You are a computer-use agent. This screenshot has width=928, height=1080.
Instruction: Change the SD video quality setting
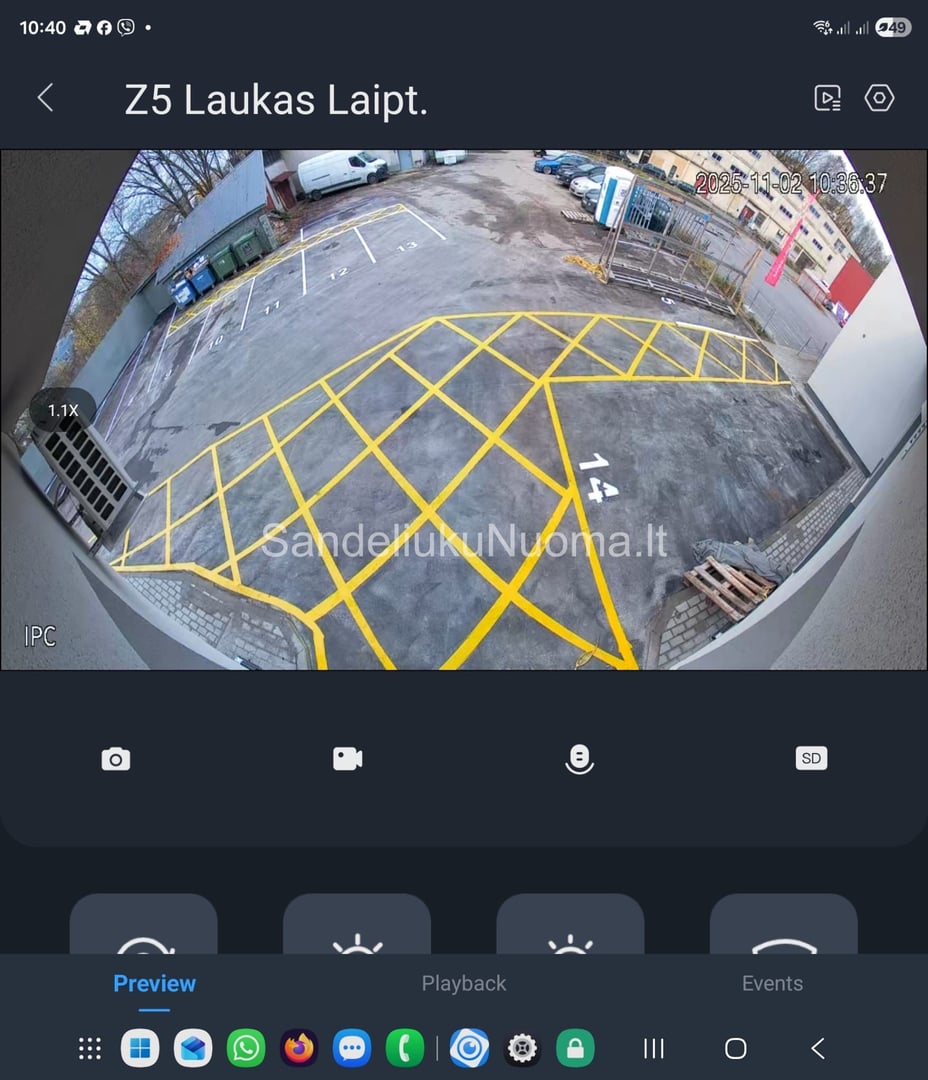pyautogui.click(x=811, y=758)
